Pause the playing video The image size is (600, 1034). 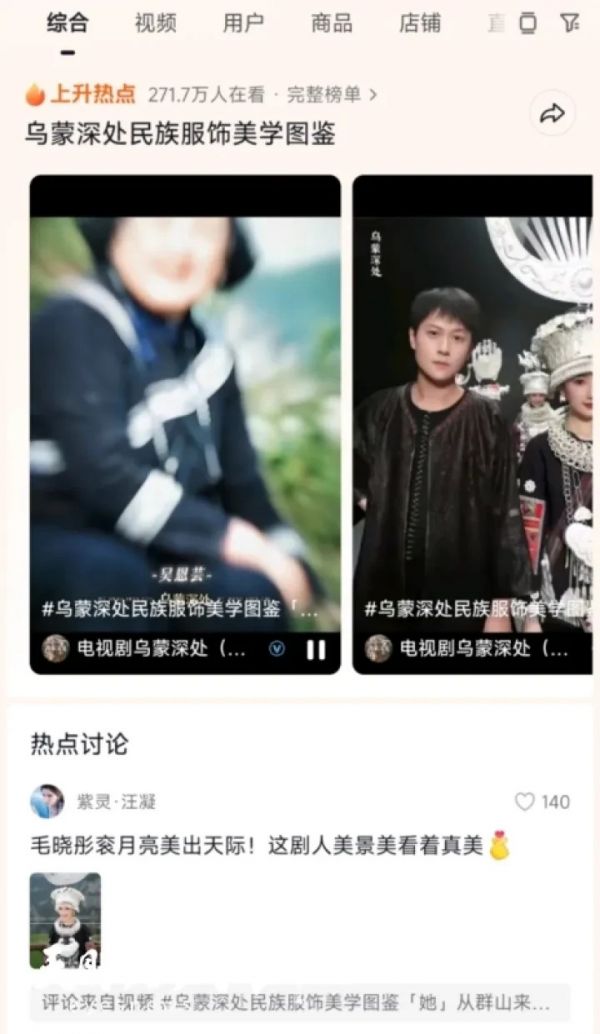click(316, 650)
